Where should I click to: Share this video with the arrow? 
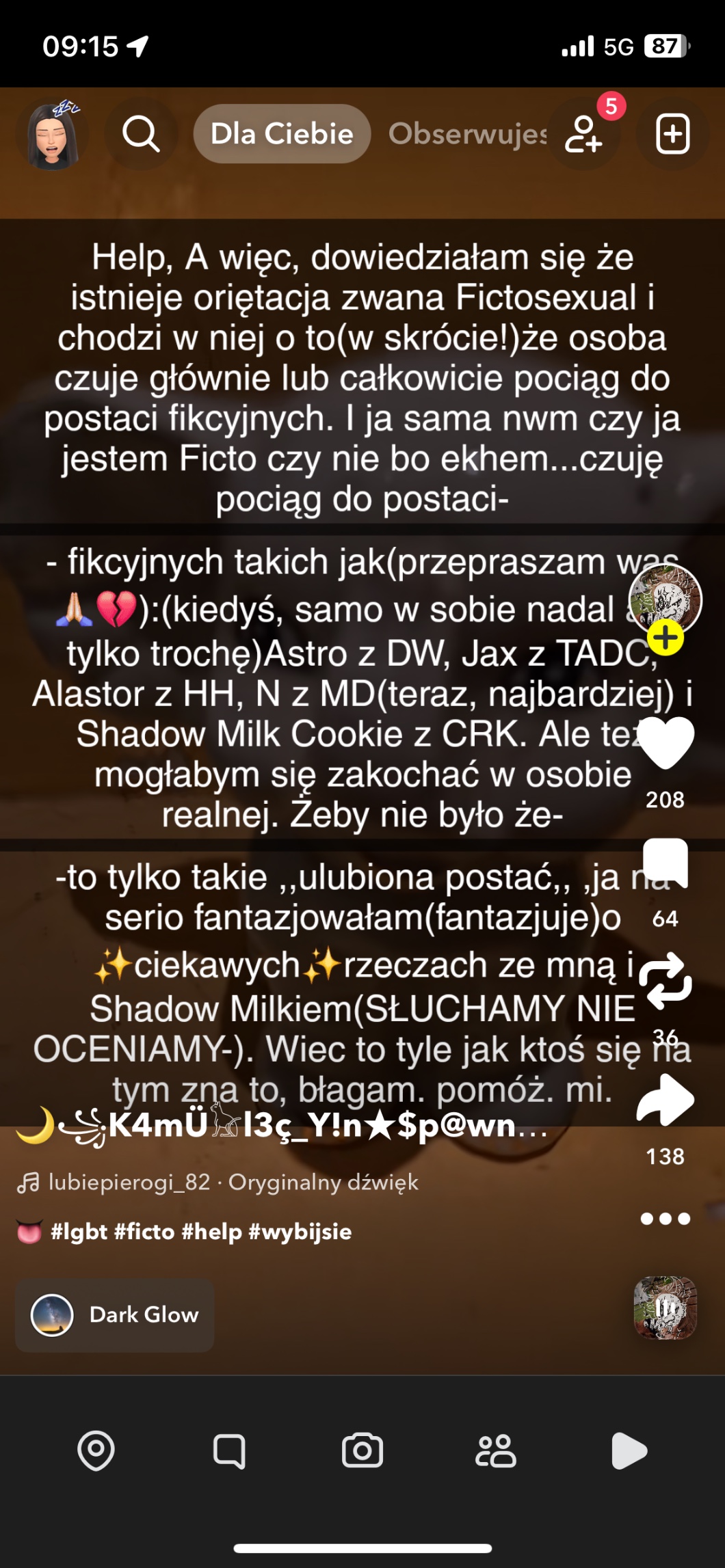click(x=665, y=1100)
